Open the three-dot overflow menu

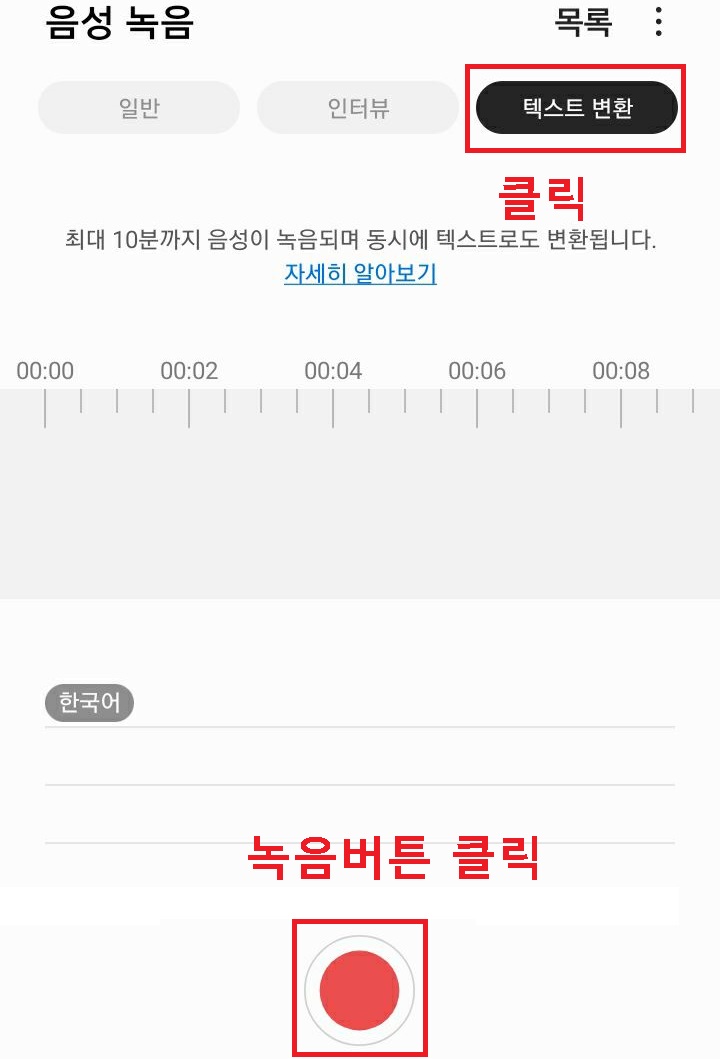[x=659, y=22]
